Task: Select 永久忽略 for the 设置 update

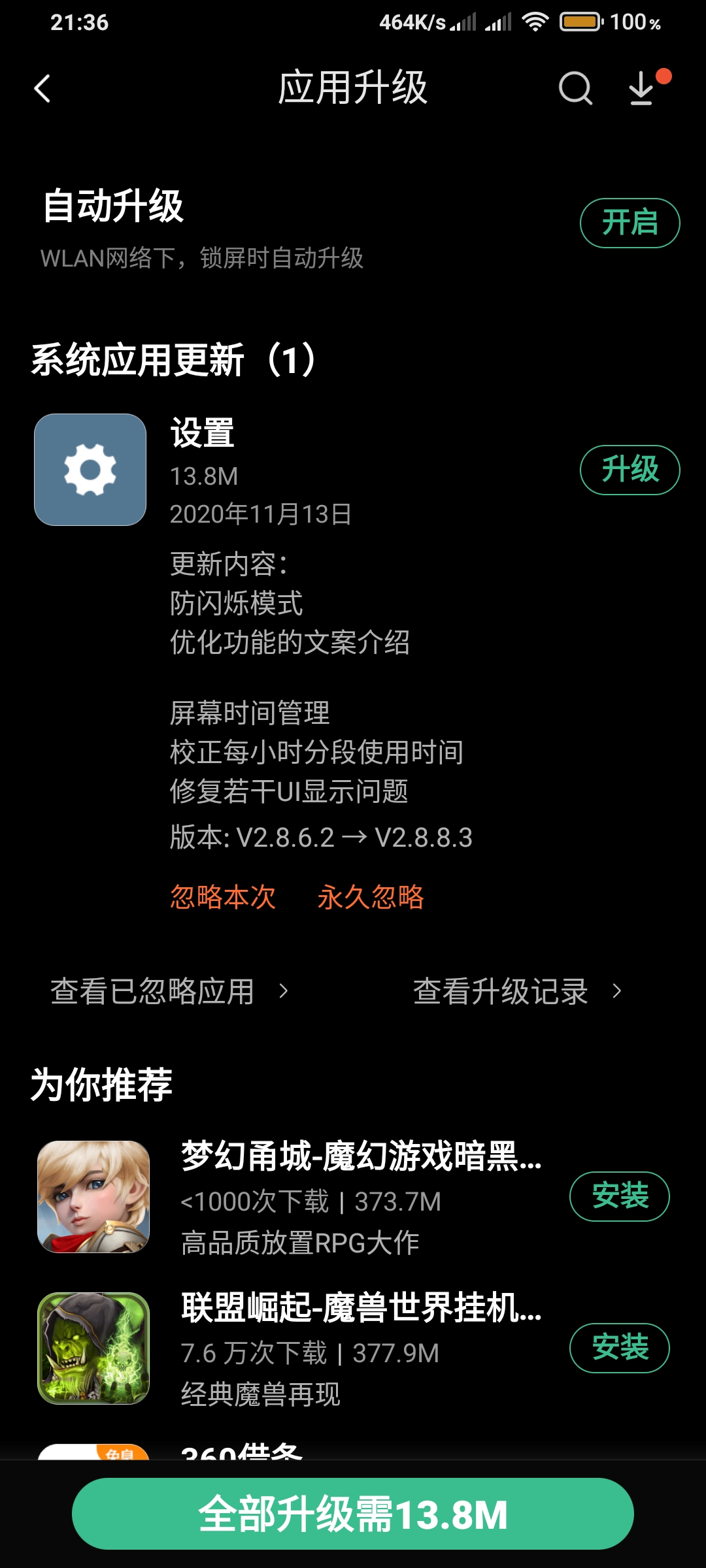Action: click(x=371, y=897)
